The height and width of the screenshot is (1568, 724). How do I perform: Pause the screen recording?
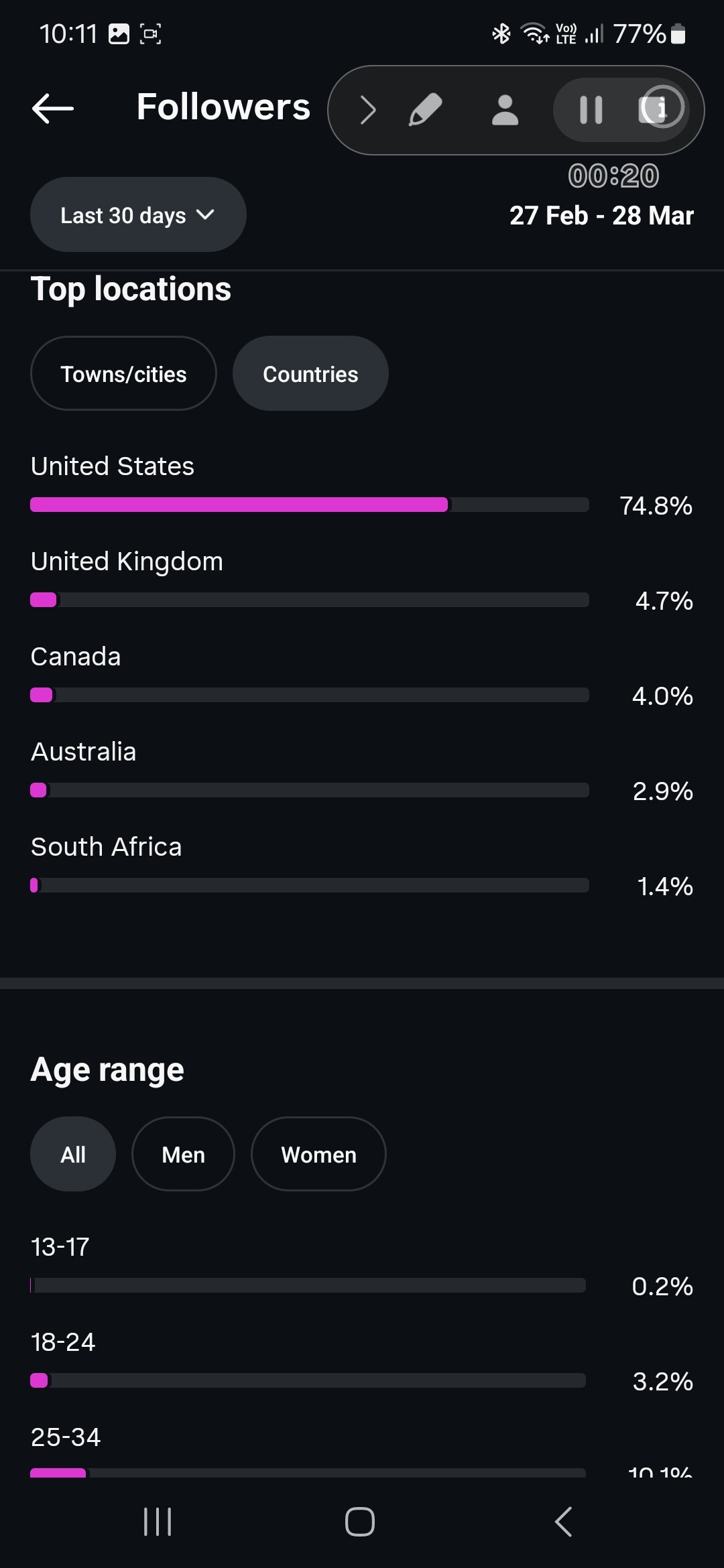pyautogui.click(x=591, y=110)
